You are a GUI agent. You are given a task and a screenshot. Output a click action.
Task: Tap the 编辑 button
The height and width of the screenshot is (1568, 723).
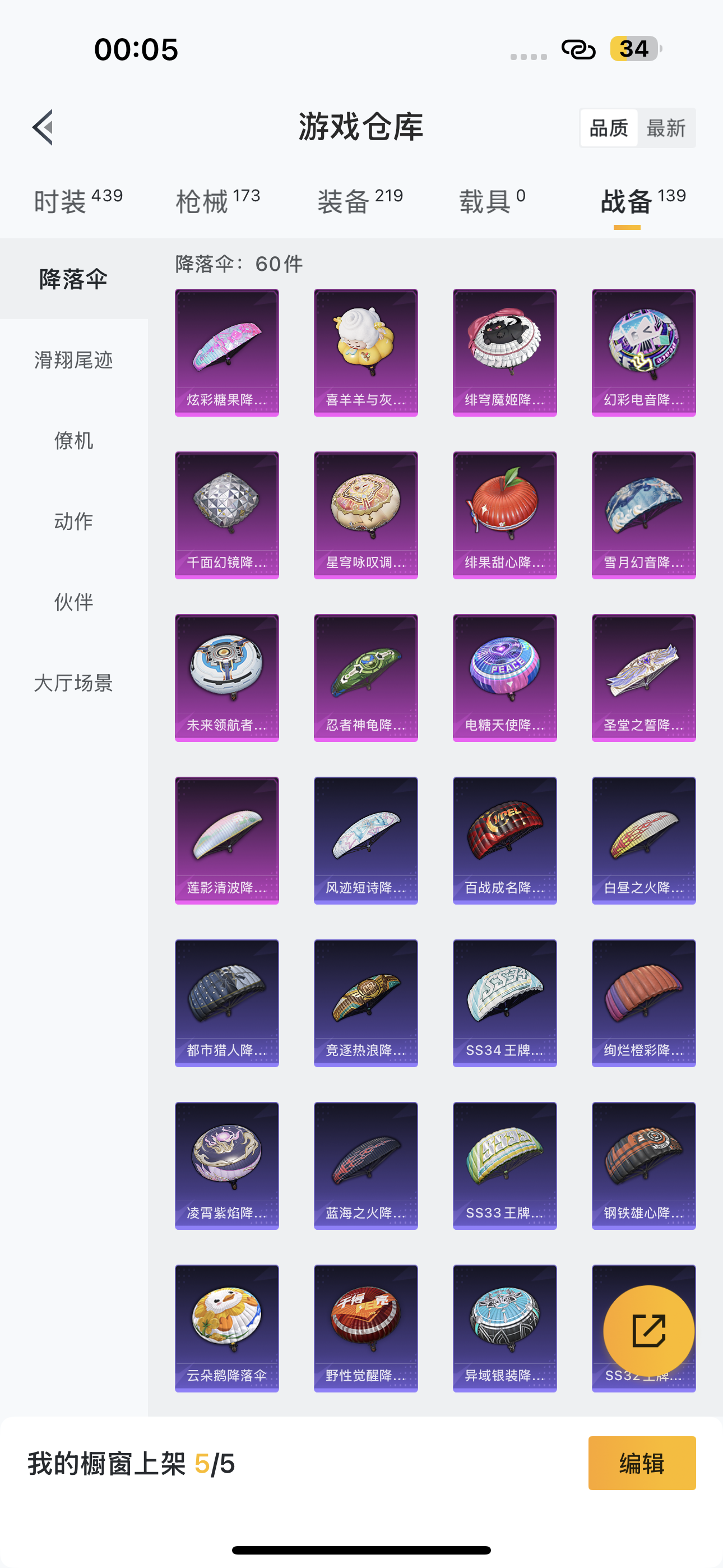(x=642, y=1463)
